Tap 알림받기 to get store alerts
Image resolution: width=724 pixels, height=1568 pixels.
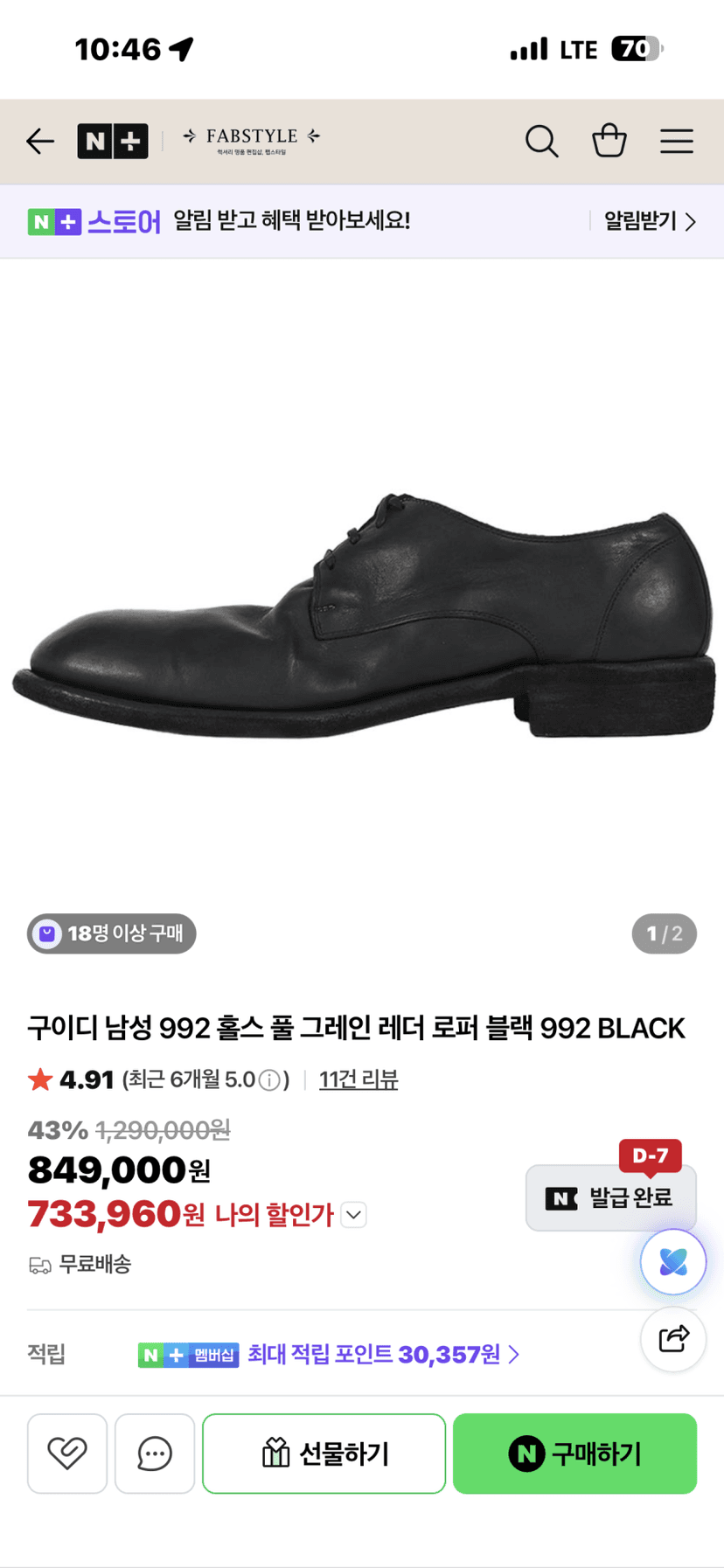650,221
